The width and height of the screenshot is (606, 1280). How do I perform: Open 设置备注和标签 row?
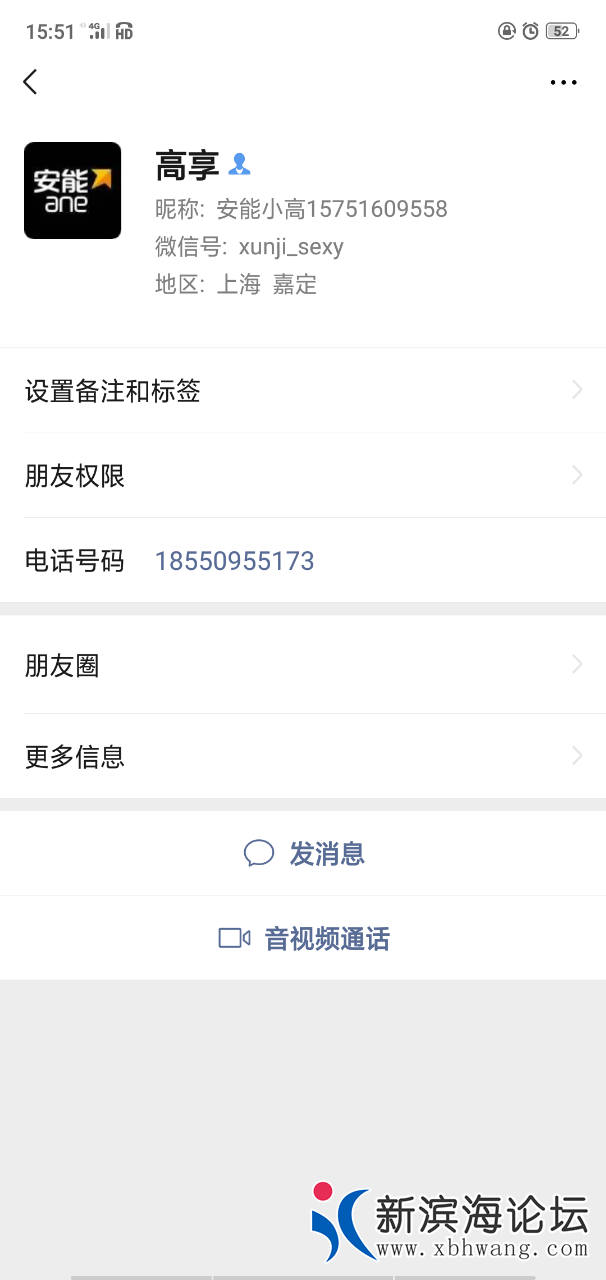[303, 391]
